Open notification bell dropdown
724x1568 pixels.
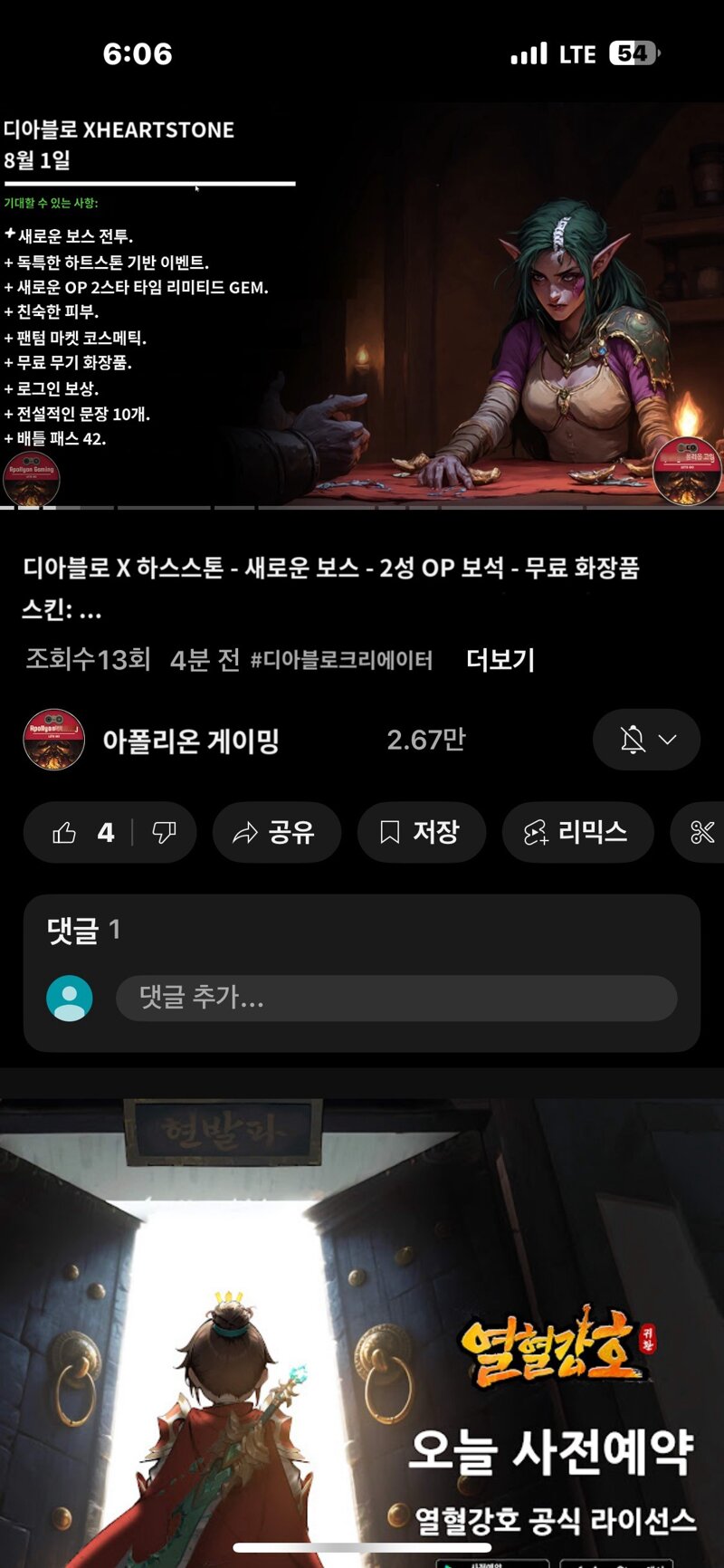646,740
